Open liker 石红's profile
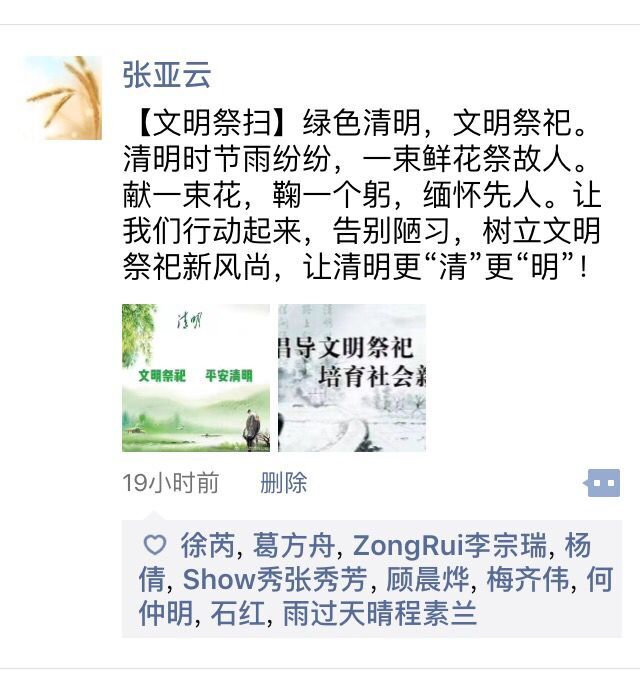This screenshot has width=640, height=700. tap(238, 612)
